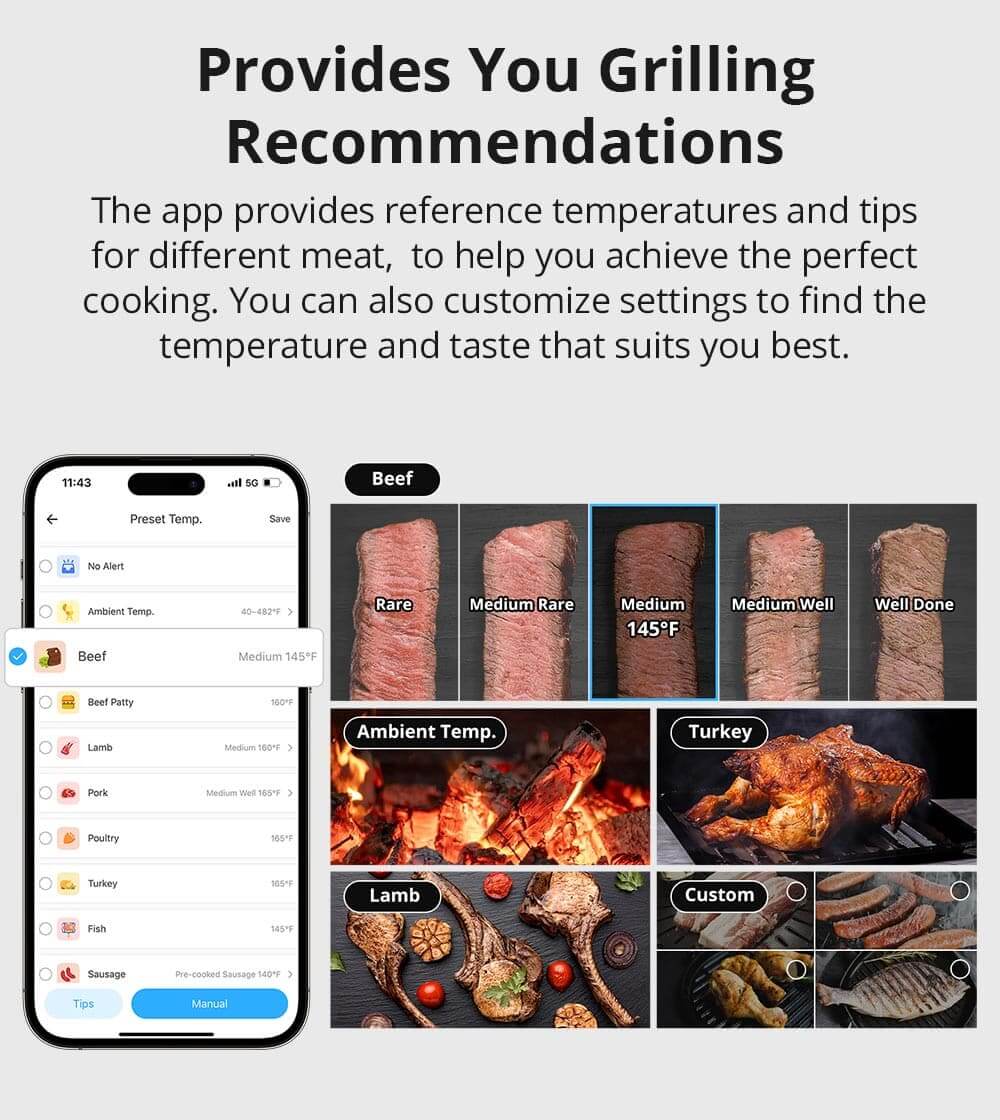
Task: Select the Medium 145°F doneness thumbnail
Action: pyautogui.click(x=653, y=600)
